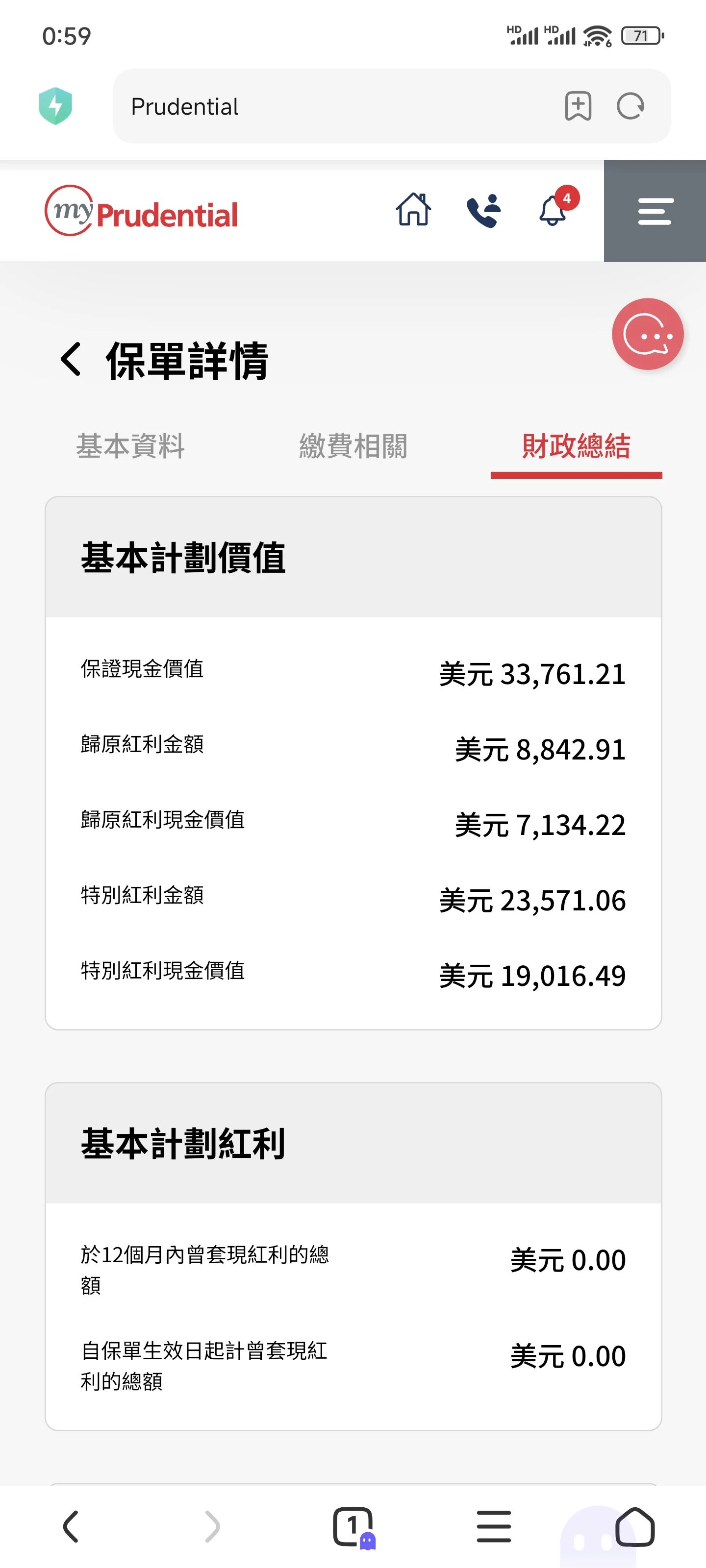Navigate back in the browser toolbar
Viewport: 706px width, 1568px height.
[71, 1527]
